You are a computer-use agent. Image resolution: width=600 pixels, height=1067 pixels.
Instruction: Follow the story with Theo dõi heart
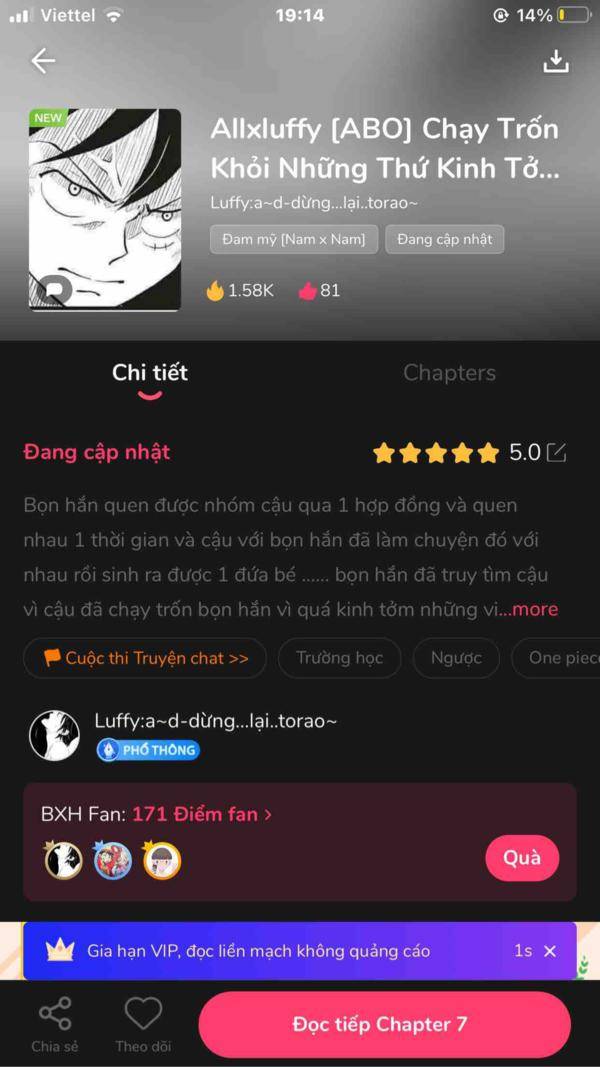[143, 1024]
